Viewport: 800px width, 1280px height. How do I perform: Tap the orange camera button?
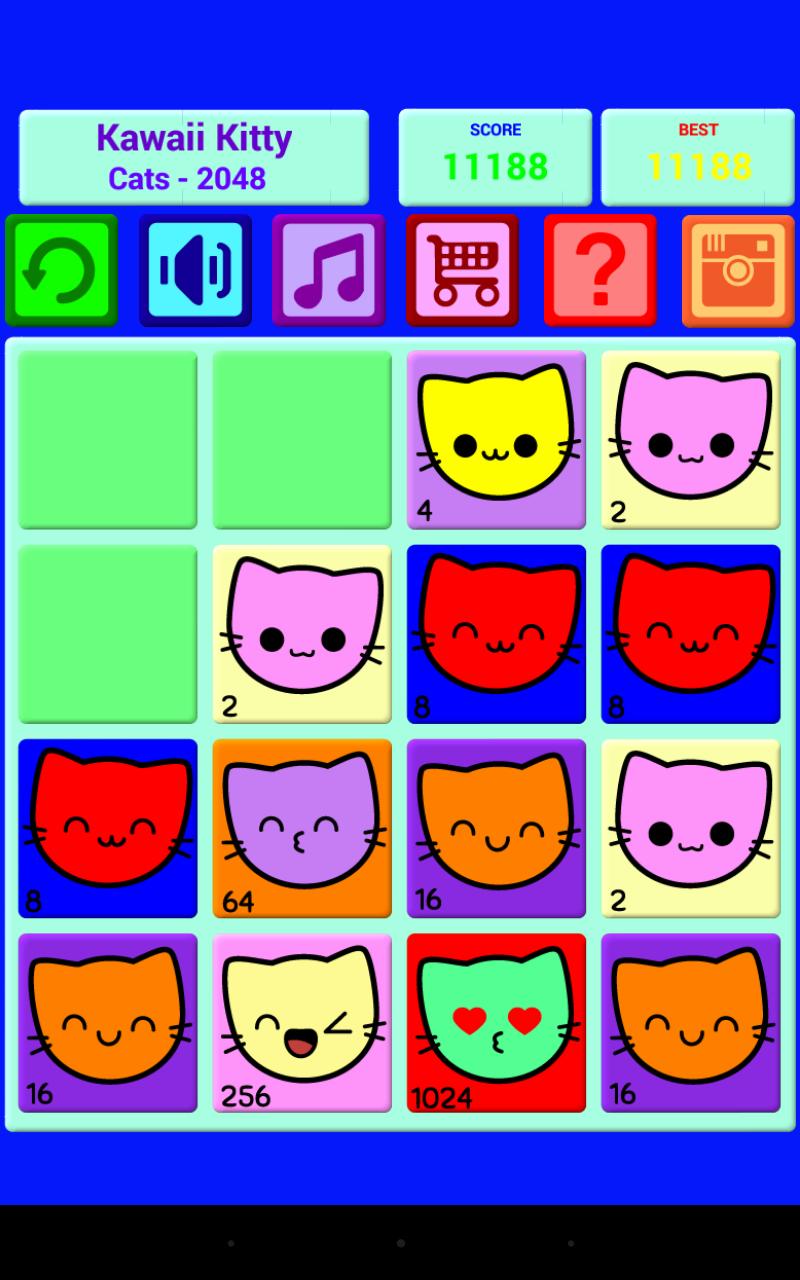point(737,270)
